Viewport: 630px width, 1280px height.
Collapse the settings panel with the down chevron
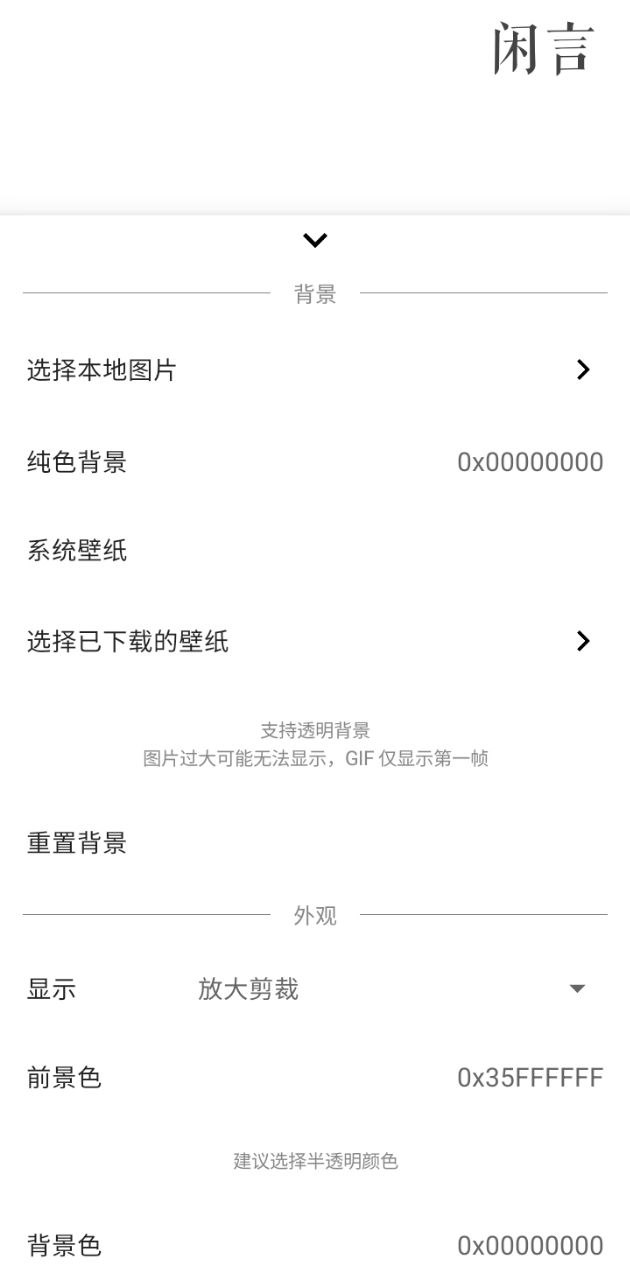point(315,240)
